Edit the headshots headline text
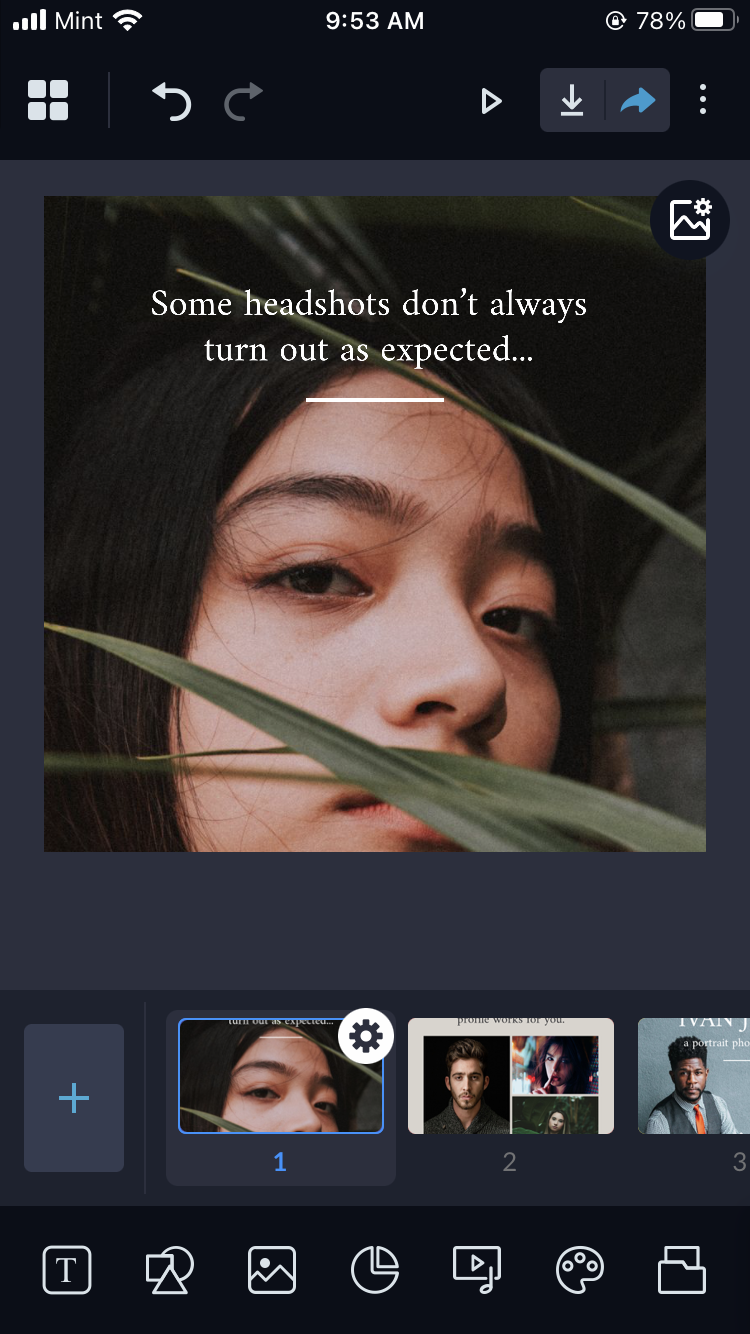The image size is (750, 1334). (369, 326)
